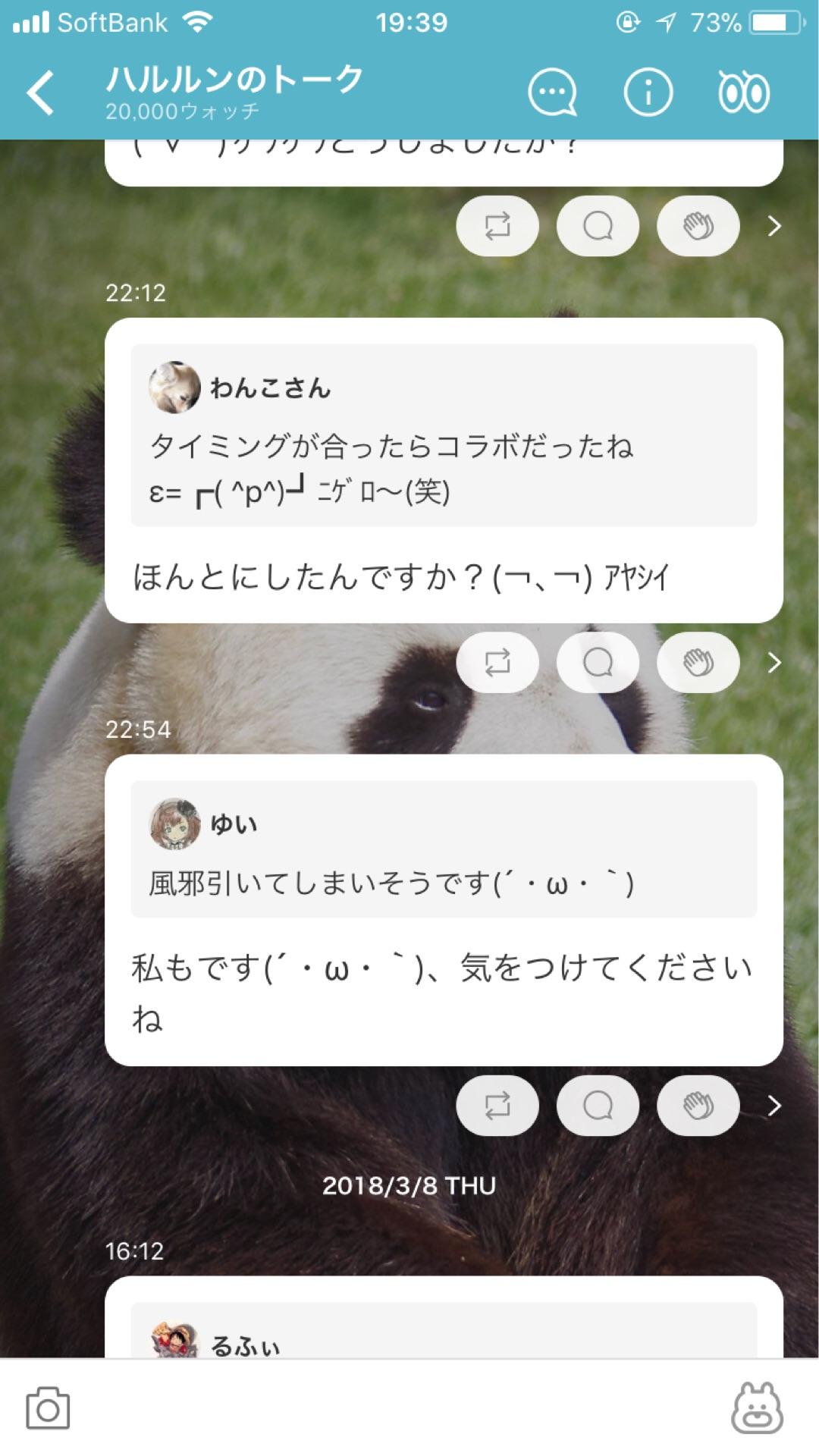
Task: Tap the clap icon under the topmost message
Action: tap(697, 225)
